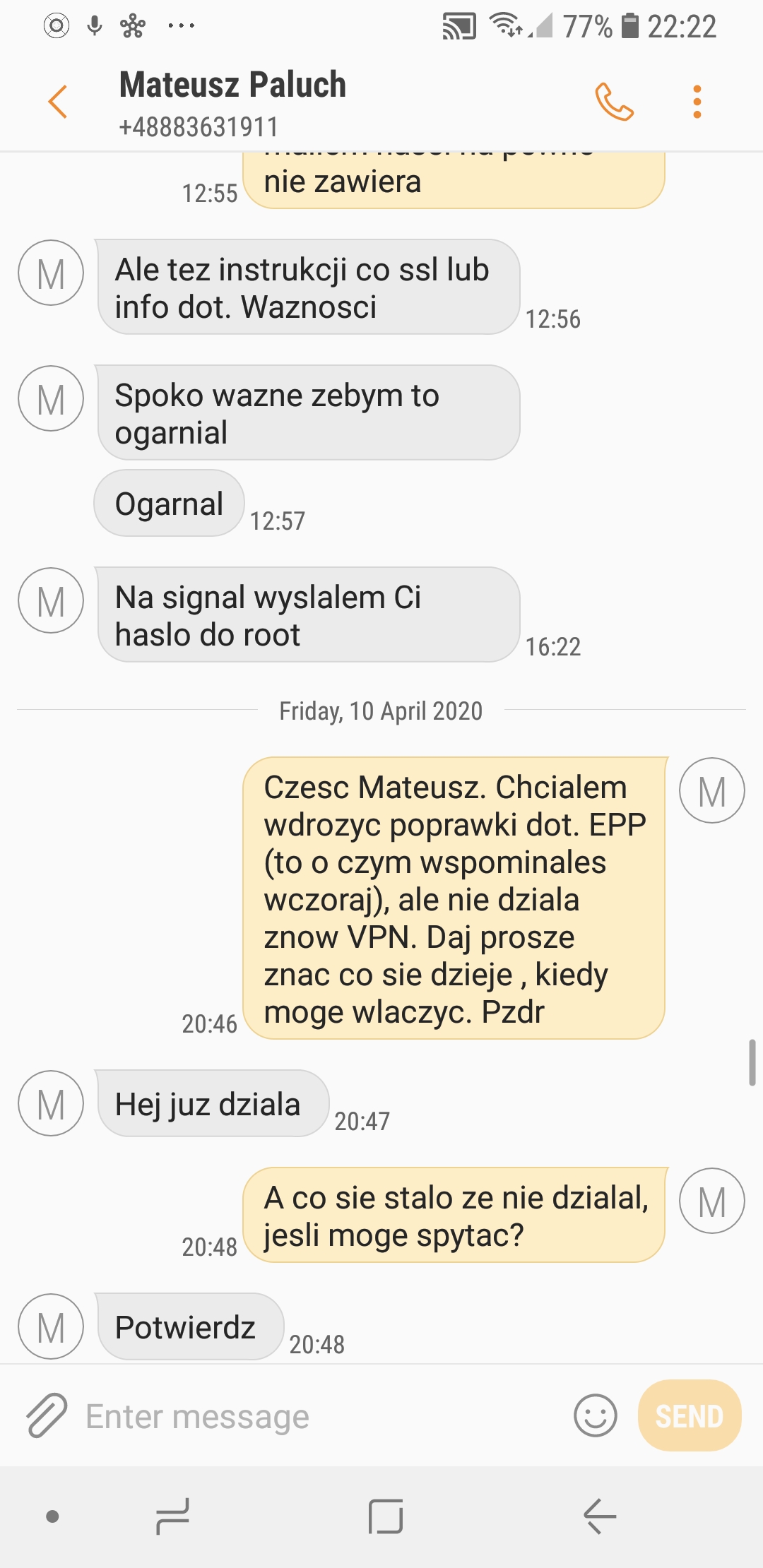The height and width of the screenshot is (1568, 763).
Task: Open Mateusz Paluch contact details from header
Action: [232, 104]
